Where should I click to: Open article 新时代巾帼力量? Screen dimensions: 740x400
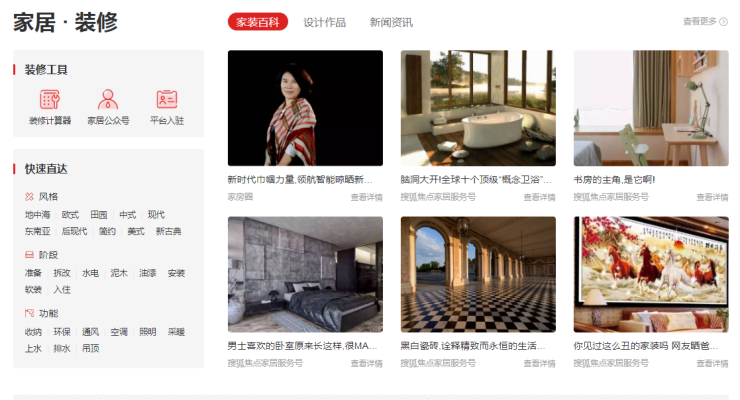pos(300,180)
